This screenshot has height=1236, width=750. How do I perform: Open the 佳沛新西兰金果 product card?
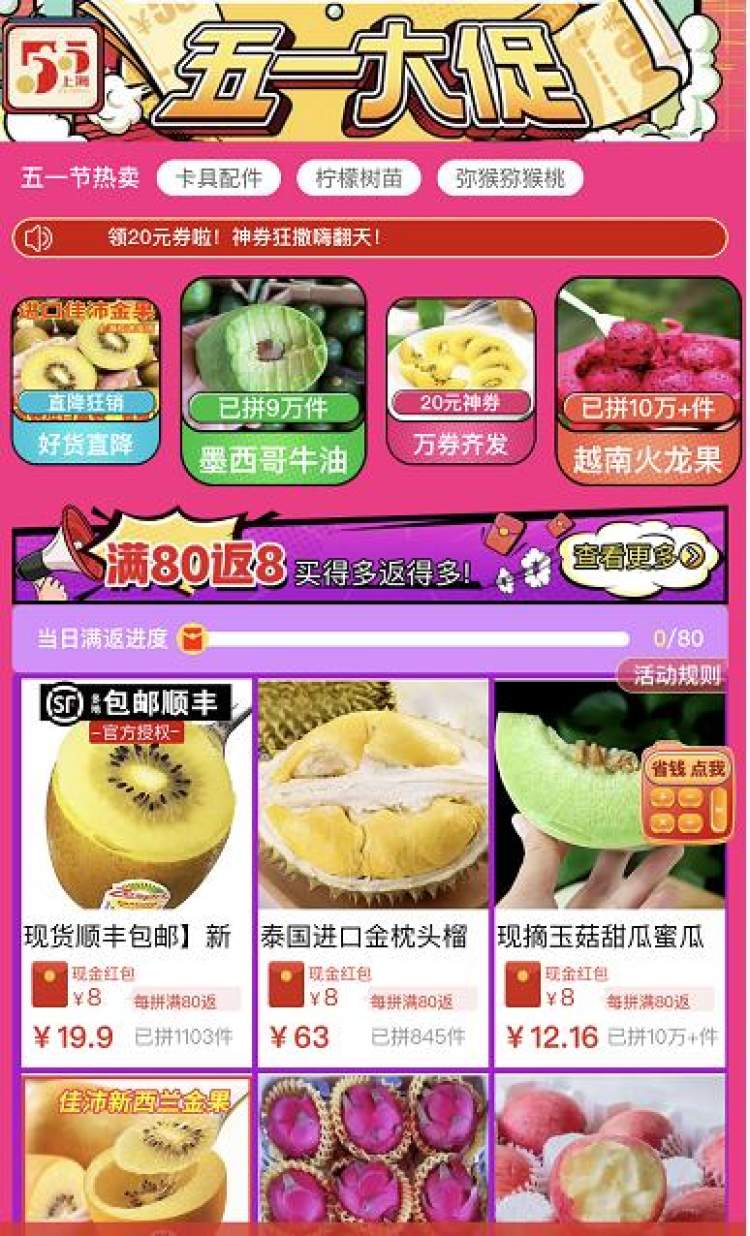point(136,1150)
